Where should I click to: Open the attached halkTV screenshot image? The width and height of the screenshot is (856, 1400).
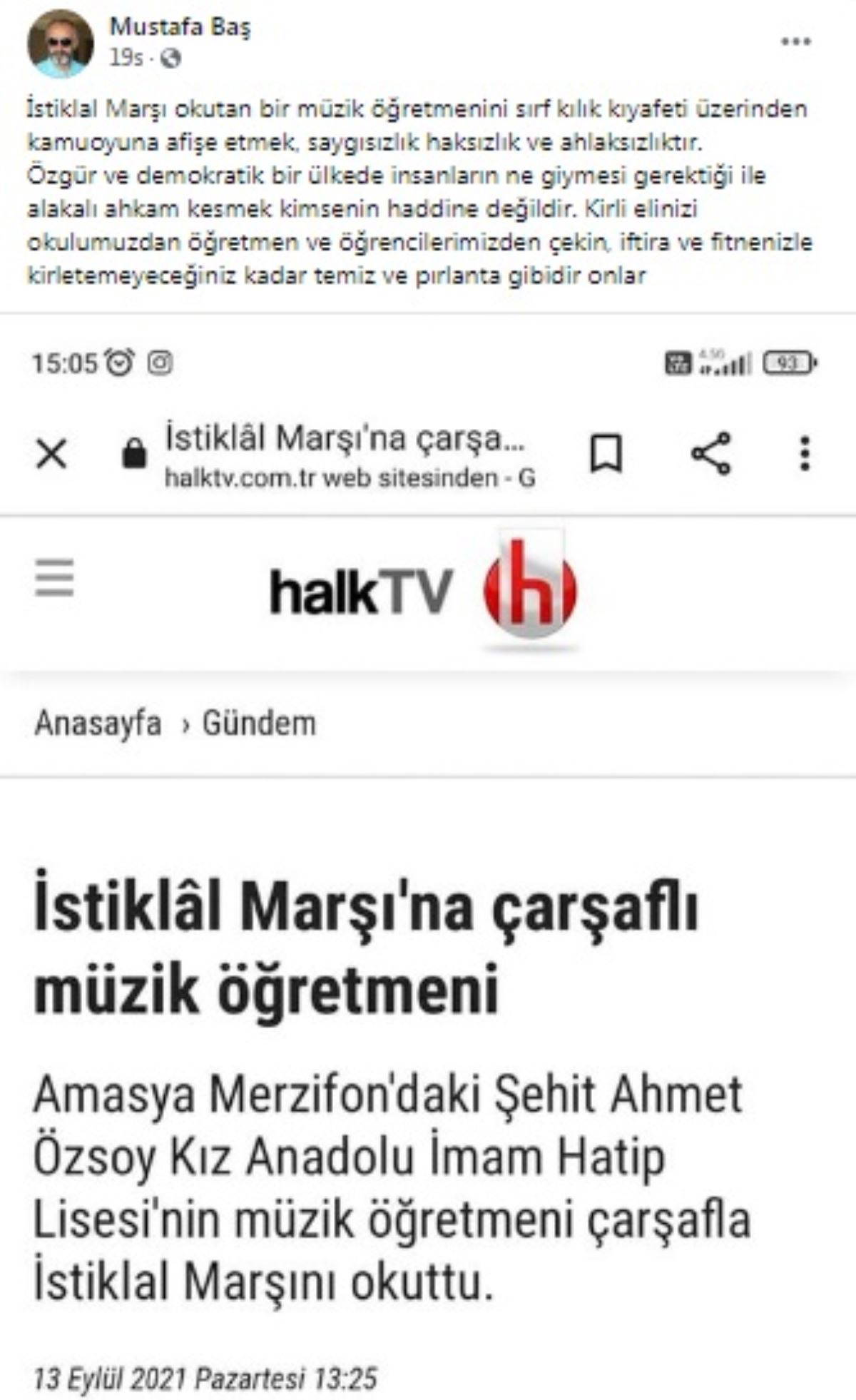428,856
